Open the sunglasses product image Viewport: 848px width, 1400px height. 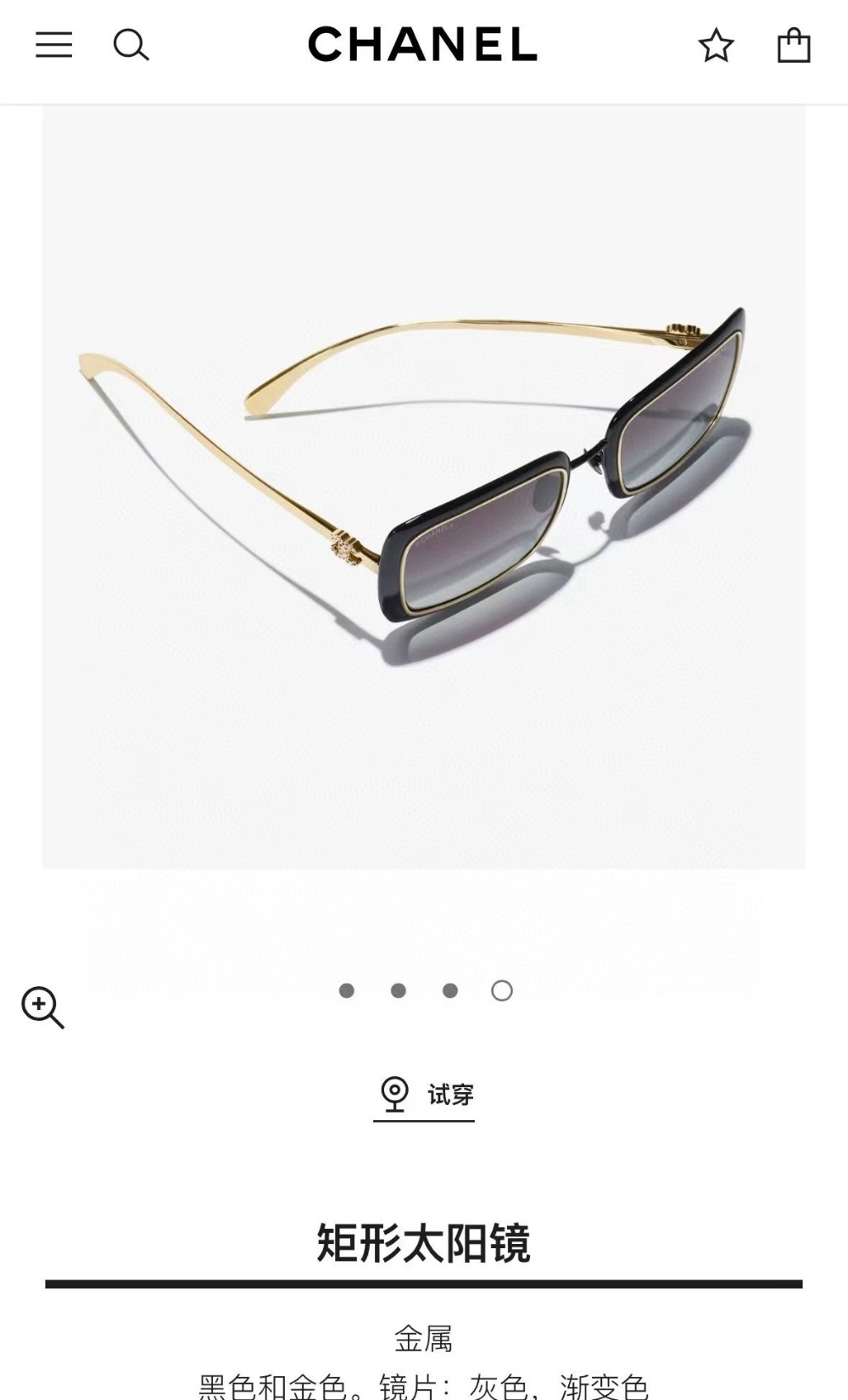coord(424,488)
